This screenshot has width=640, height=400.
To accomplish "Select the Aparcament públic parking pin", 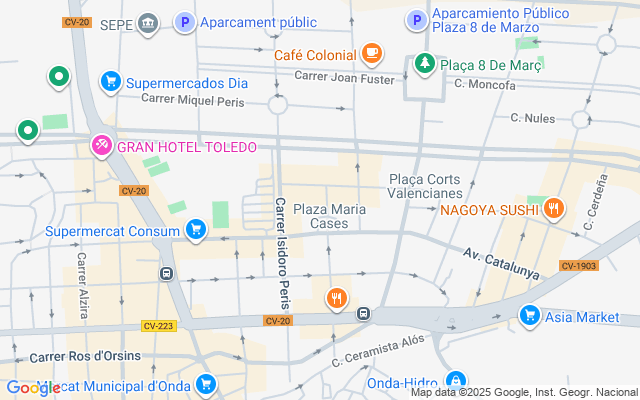I will 185,22.
